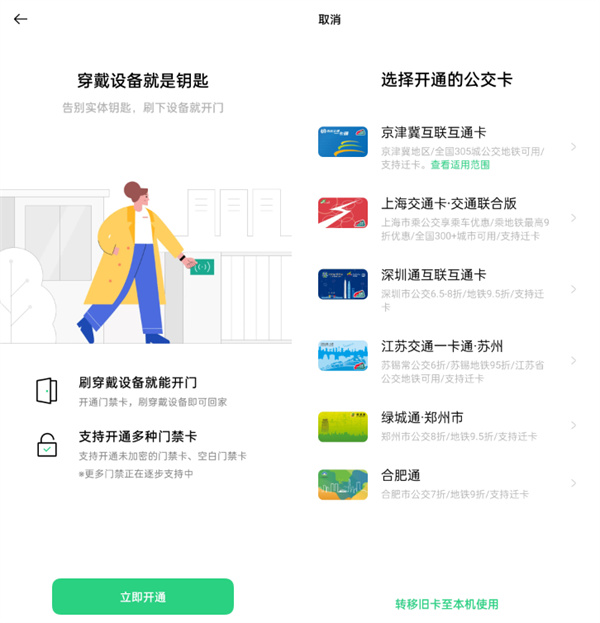This screenshot has height=623, width=600.
Task: Tap the 立即开通 button
Action: [143, 597]
